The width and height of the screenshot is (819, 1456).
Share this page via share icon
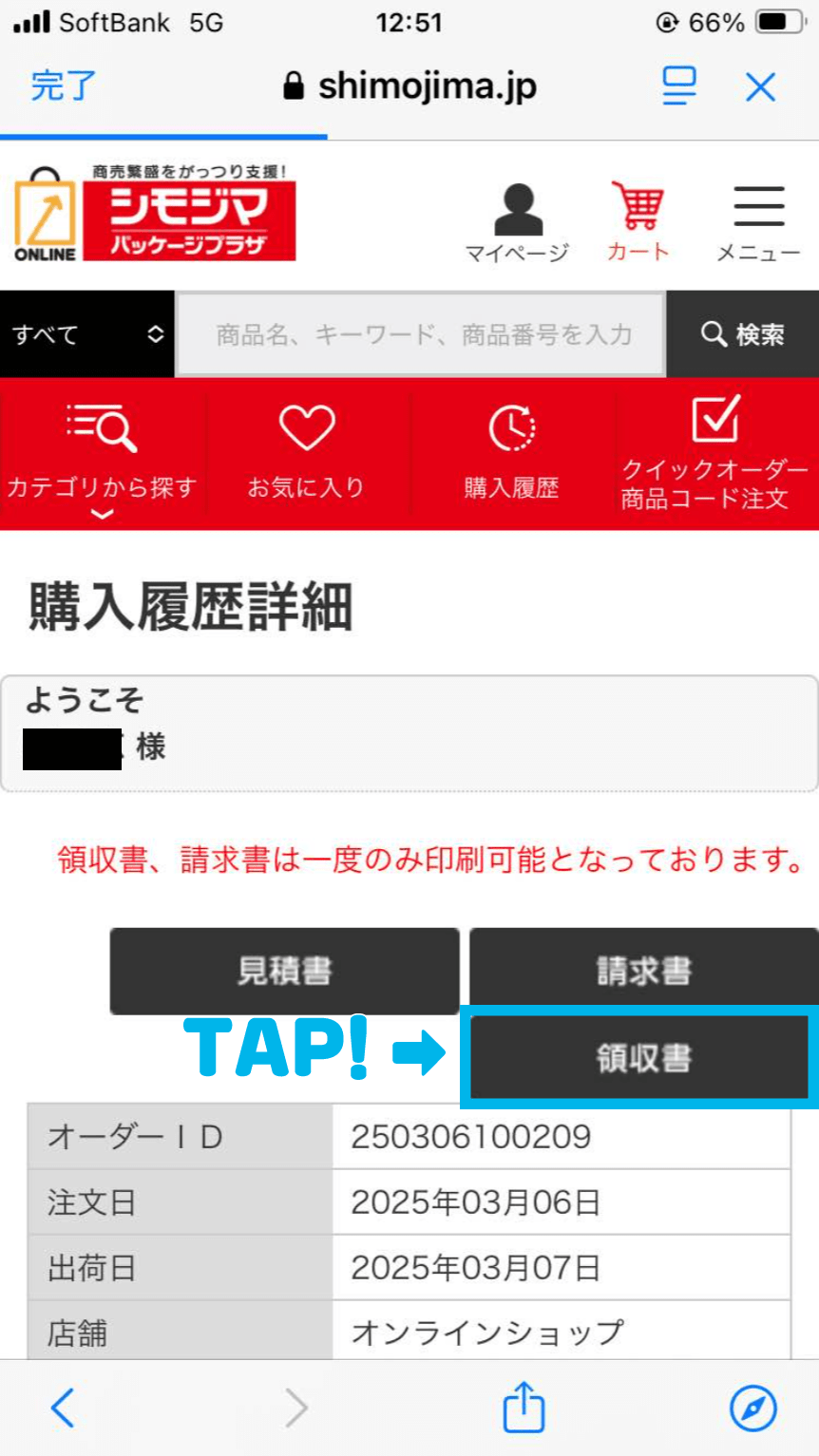[x=523, y=1407]
